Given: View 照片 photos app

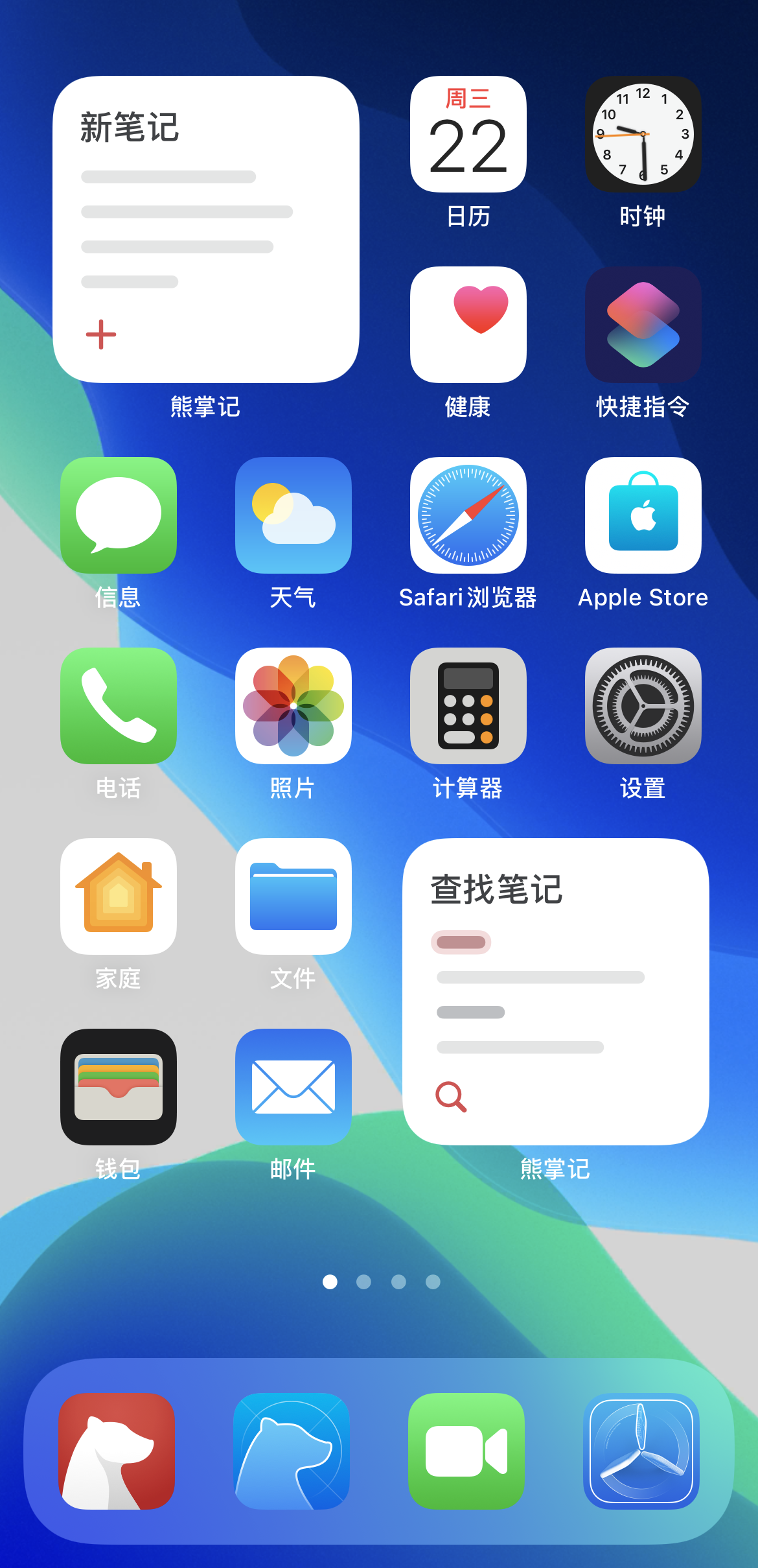Looking at the screenshot, I should (293, 706).
